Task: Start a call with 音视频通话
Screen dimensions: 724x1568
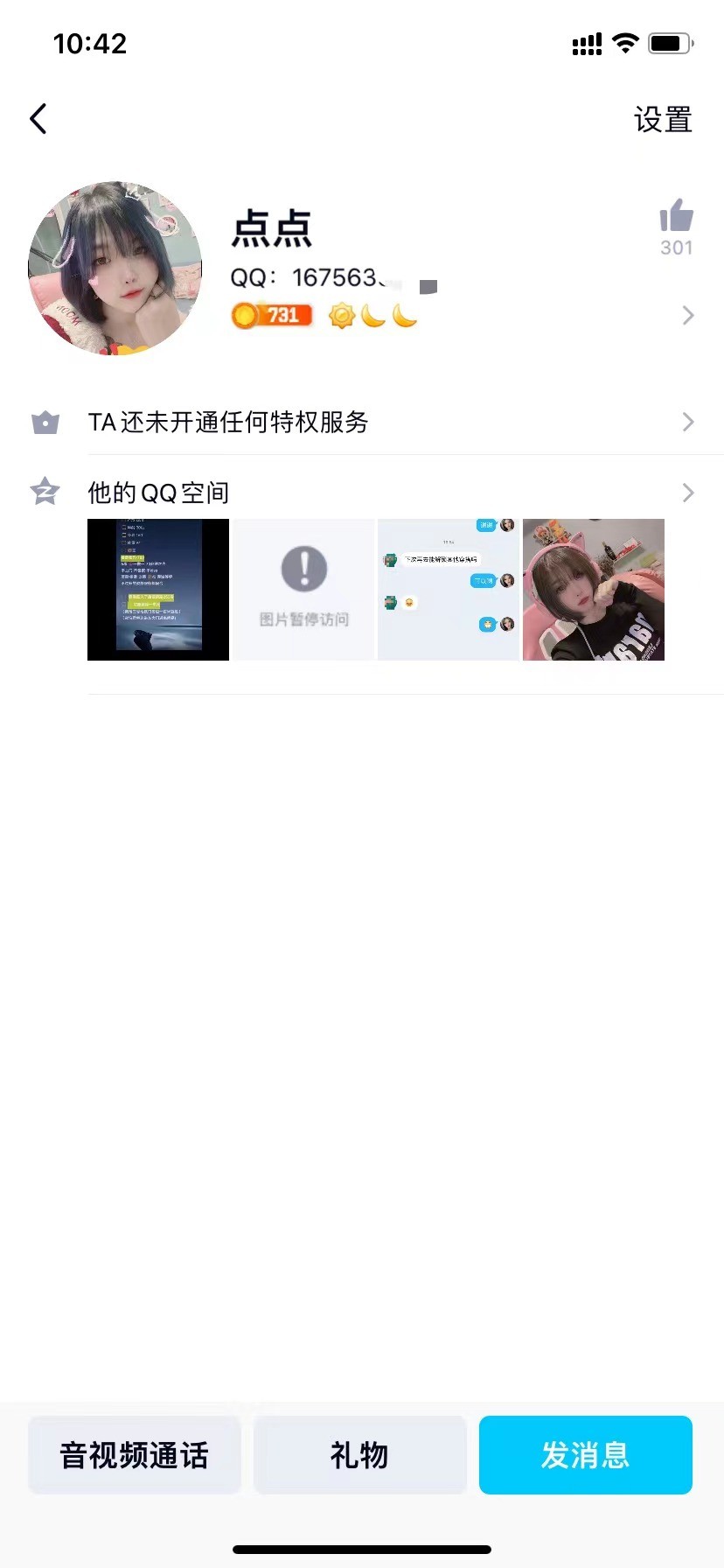Action: click(135, 1455)
